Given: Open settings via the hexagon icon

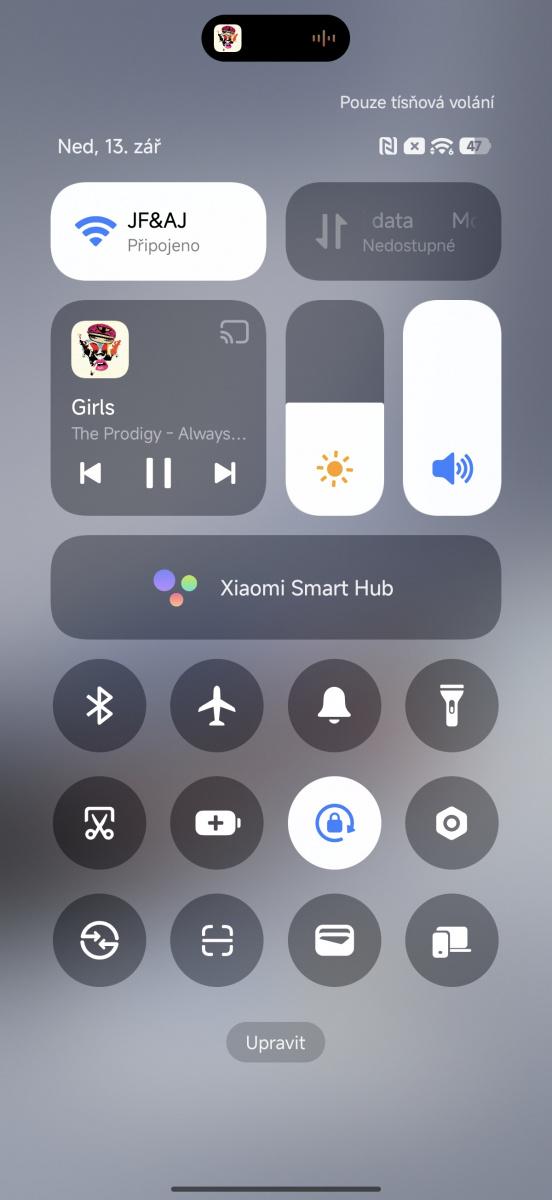Looking at the screenshot, I should point(452,823).
